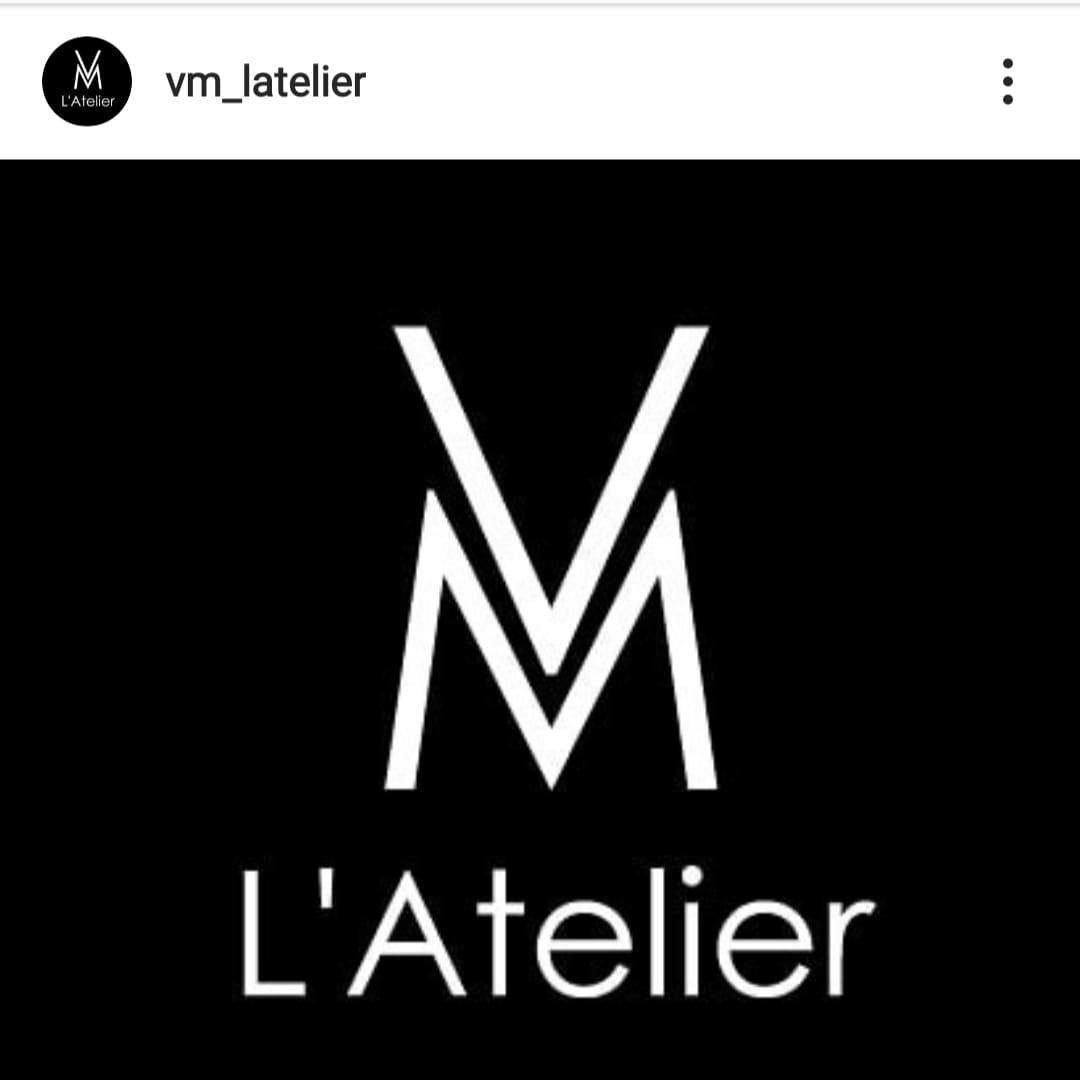This screenshot has width=1080, height=1080.
Task: Open the vm_latelier profile picture
Action: pos(87,81)
